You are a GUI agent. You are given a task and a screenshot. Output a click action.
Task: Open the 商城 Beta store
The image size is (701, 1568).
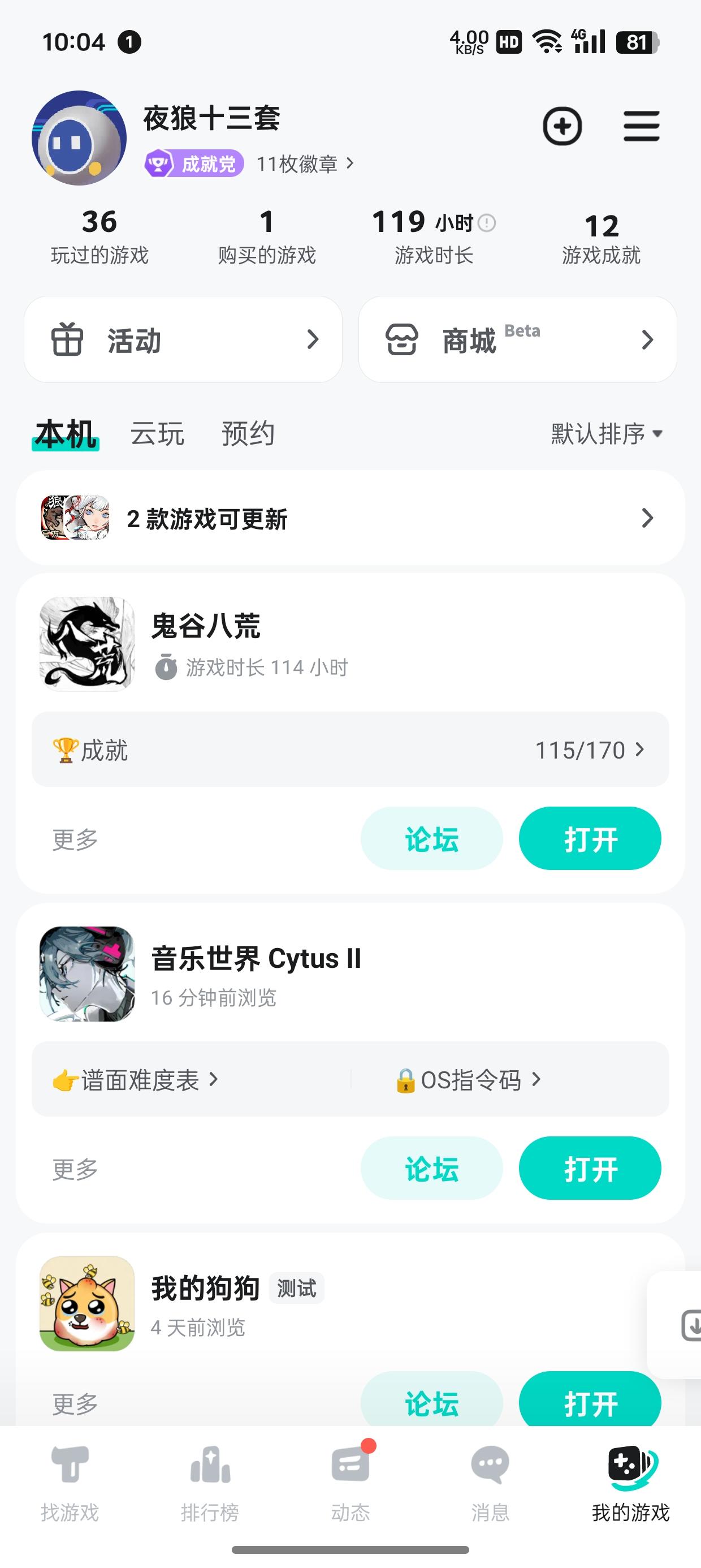click(517, 339)
